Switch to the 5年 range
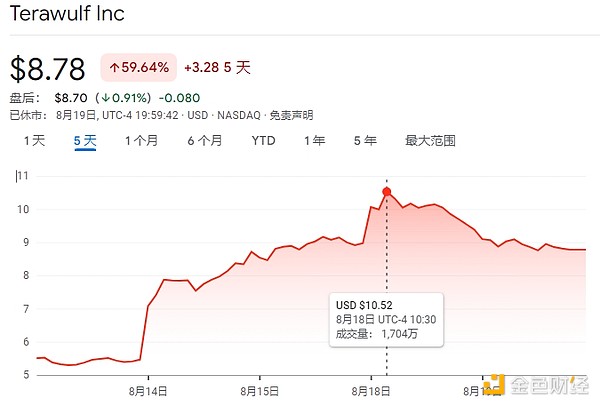The height and width of the screenshot is (406, 600). point(365,141)
